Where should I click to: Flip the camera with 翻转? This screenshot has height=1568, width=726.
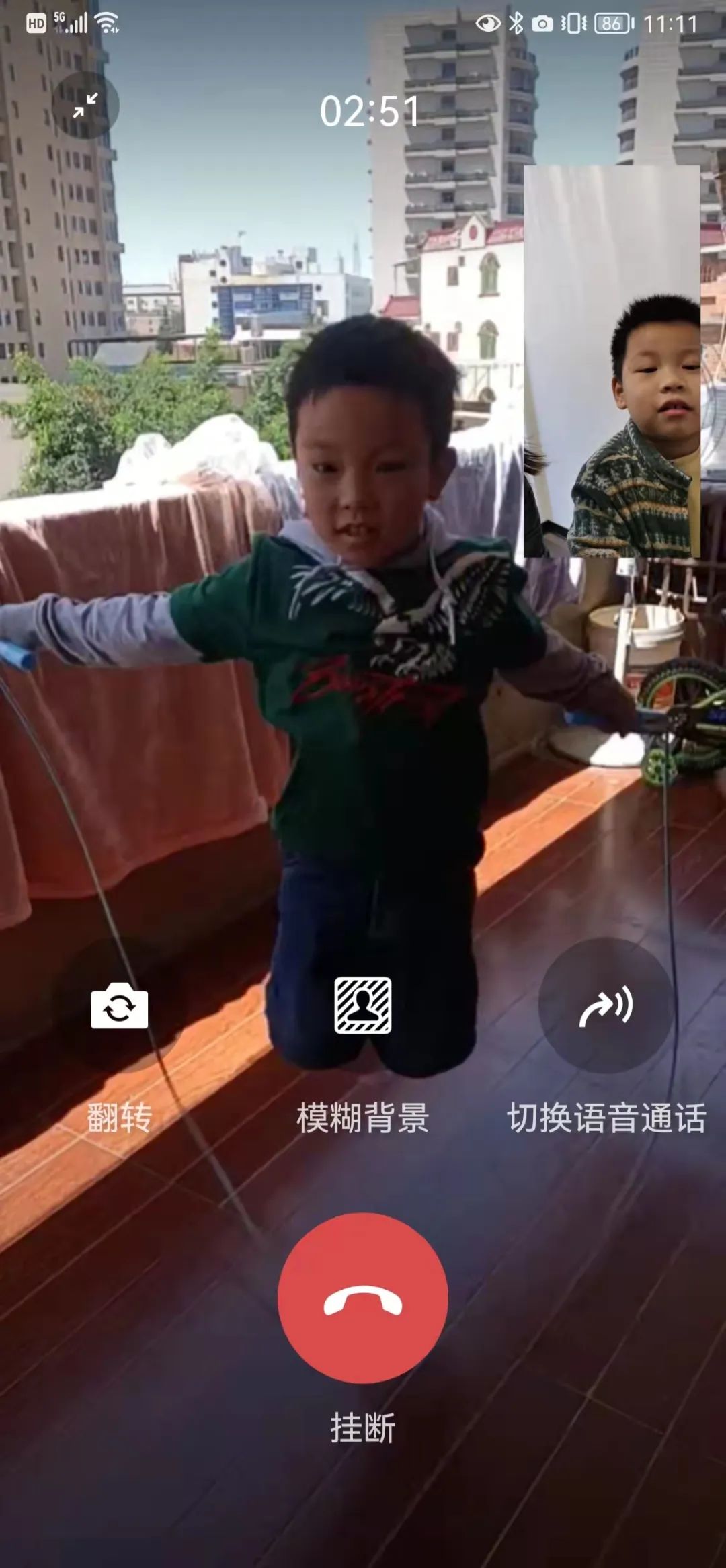[119, 1005]
